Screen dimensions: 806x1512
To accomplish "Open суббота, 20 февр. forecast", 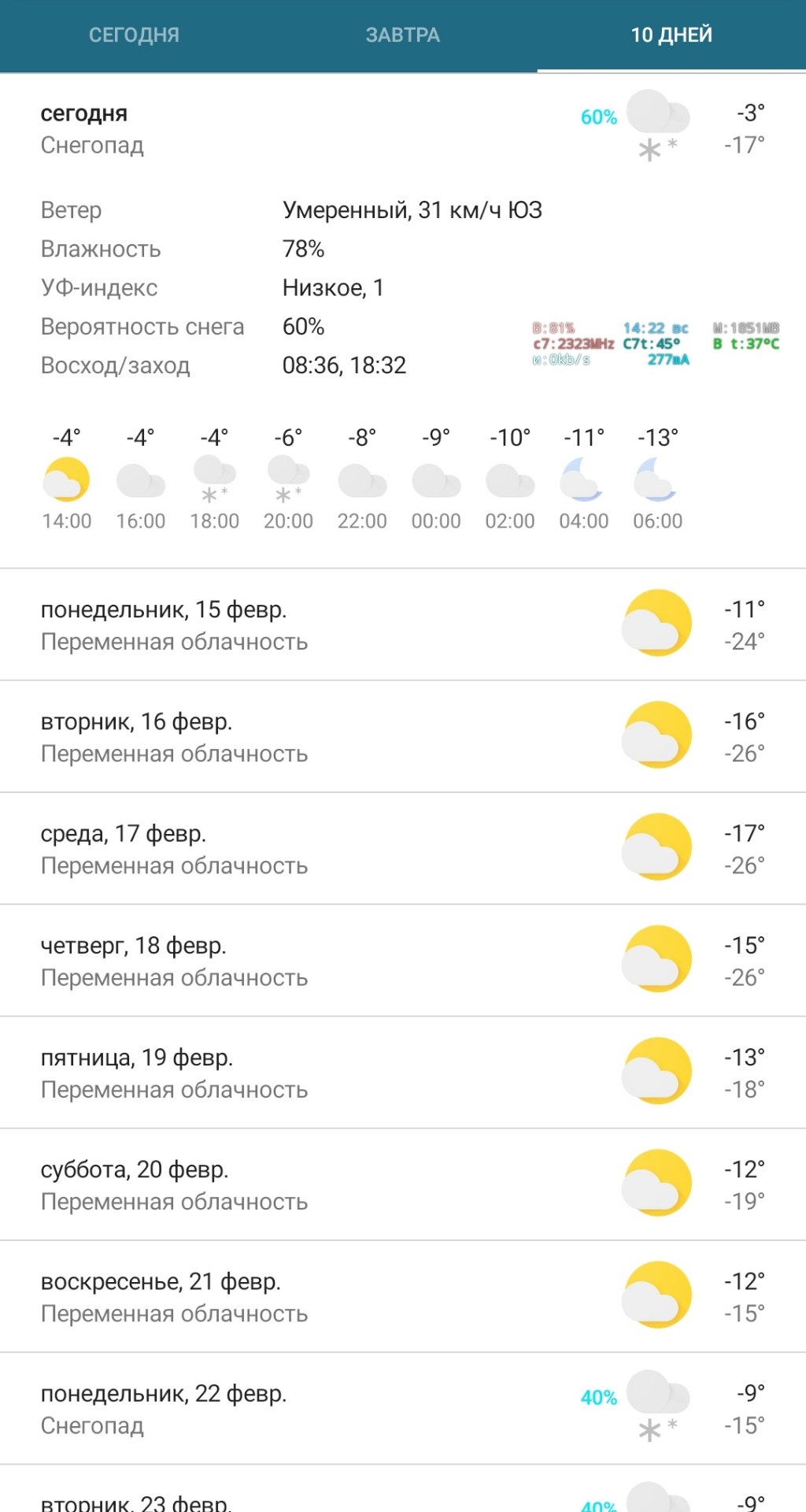I will (315, 1184).
